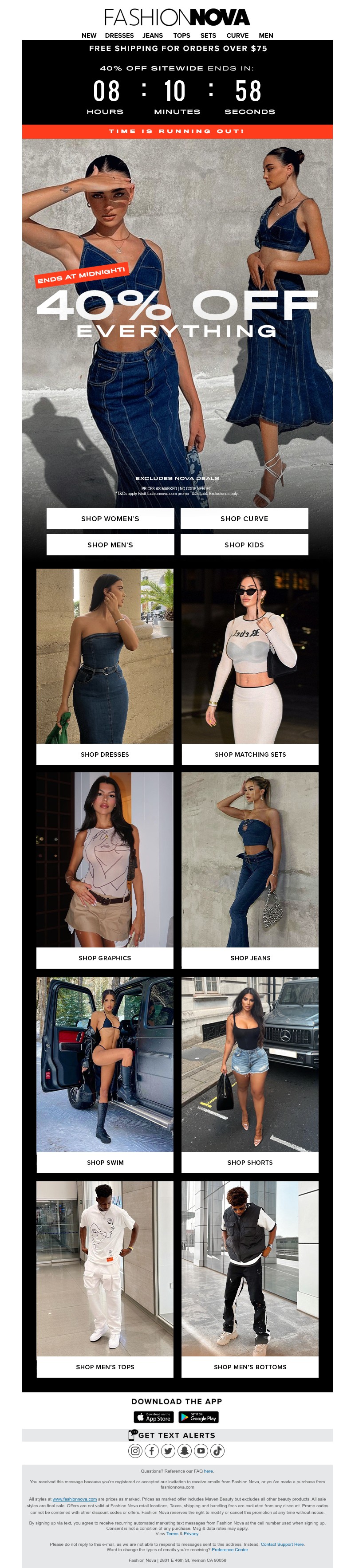The height and width of the screenshot is (1568, 355).
Task: Open the Instagram icon
Action: click(x=135, y=1451)
